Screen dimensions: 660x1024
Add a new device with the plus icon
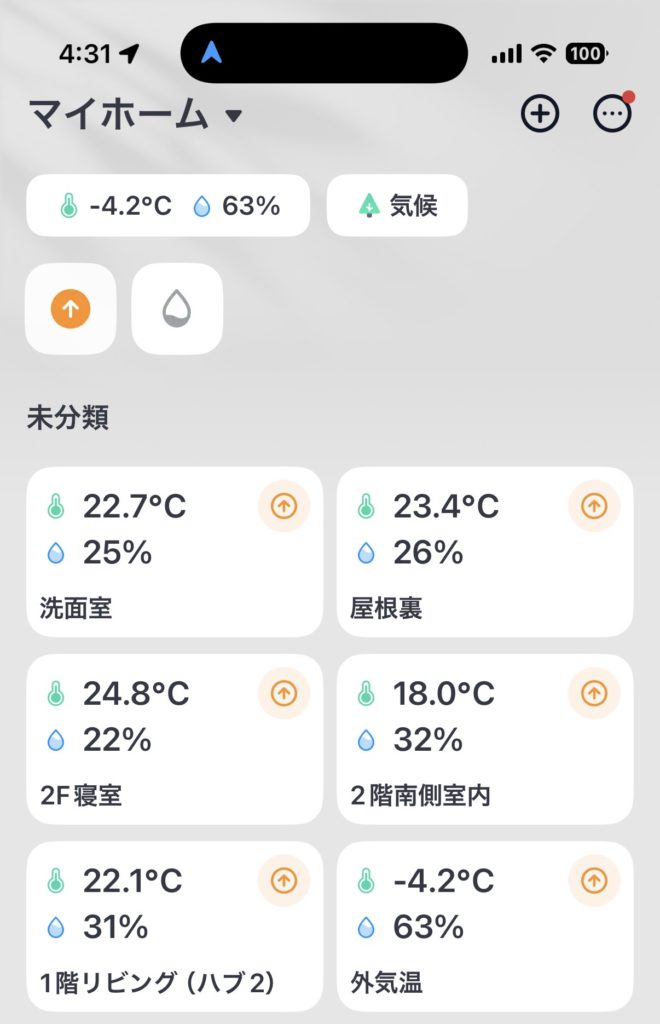point(540,114)
